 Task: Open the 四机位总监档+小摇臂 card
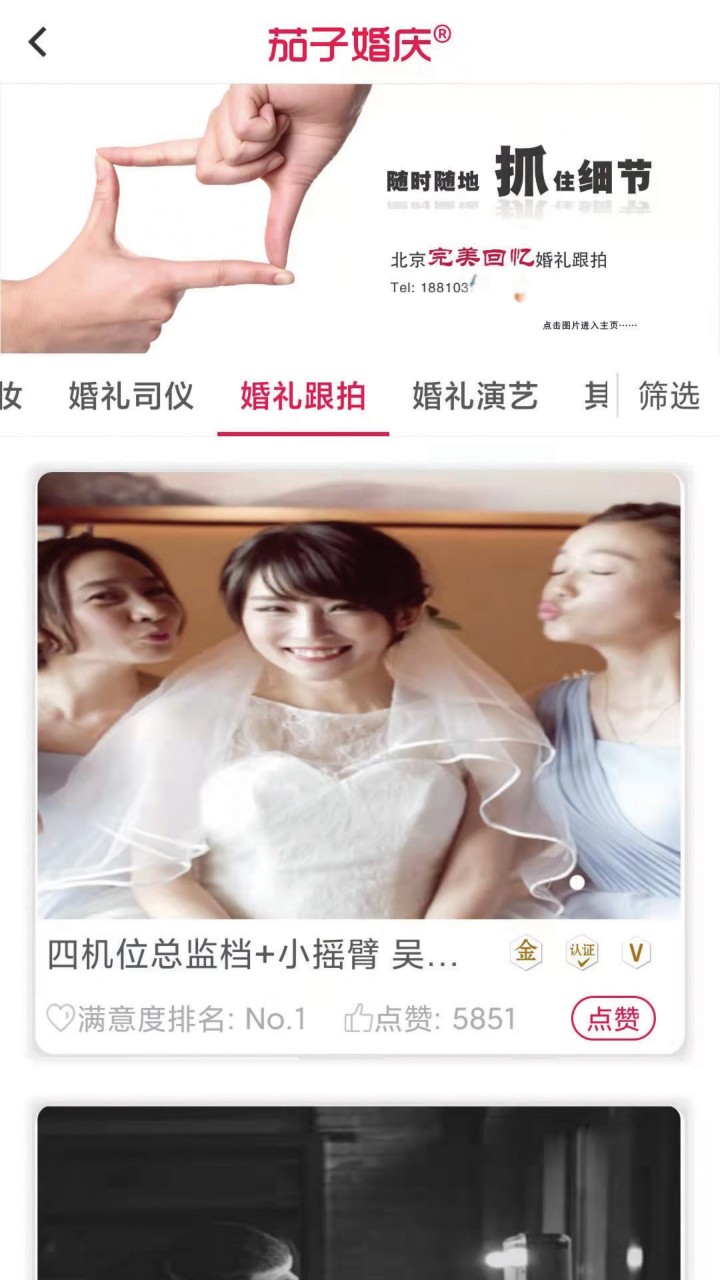pos(360,695)
